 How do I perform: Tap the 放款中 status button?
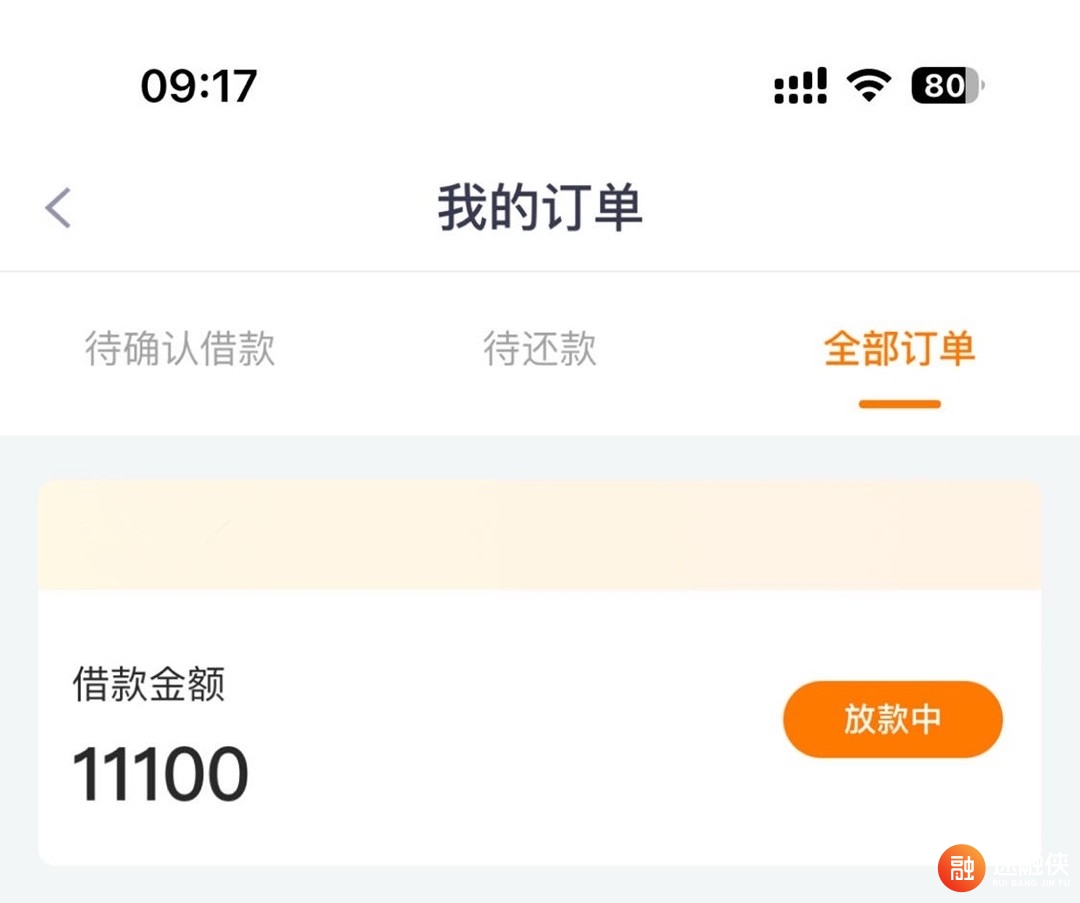coord(892,719)
